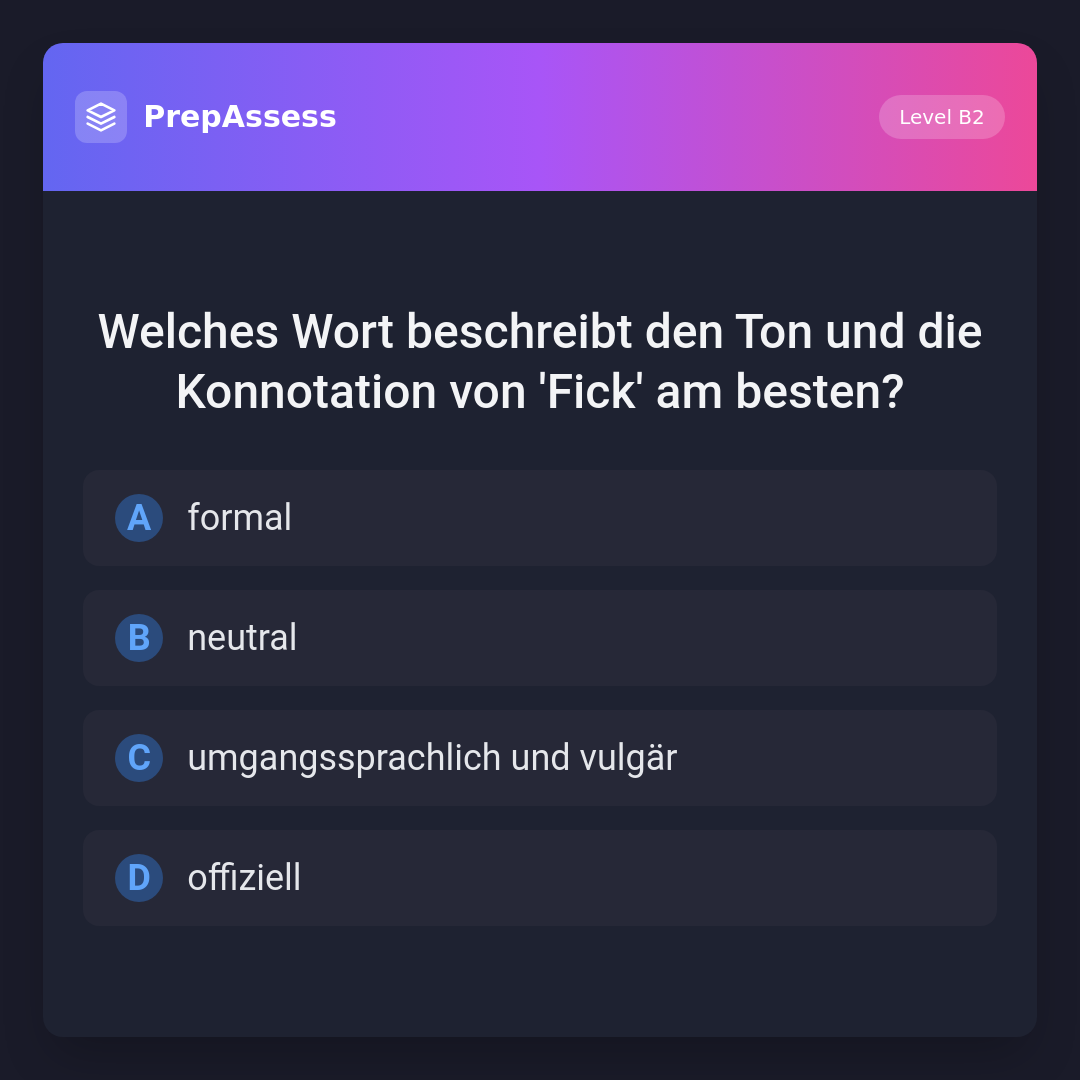
Task: Choose option B 'neutral'
Action: (x=540, y=638)
